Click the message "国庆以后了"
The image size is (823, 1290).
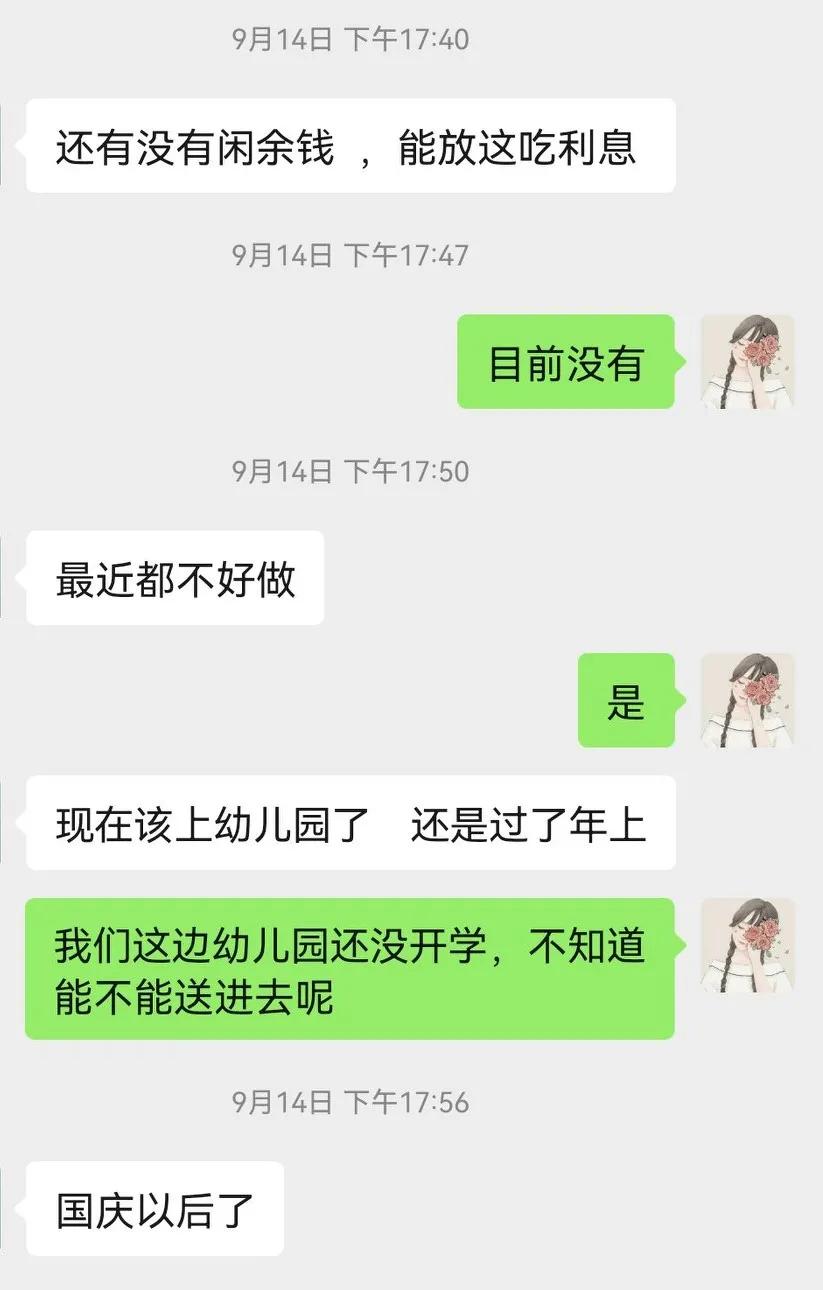[x=153, y=1208]
